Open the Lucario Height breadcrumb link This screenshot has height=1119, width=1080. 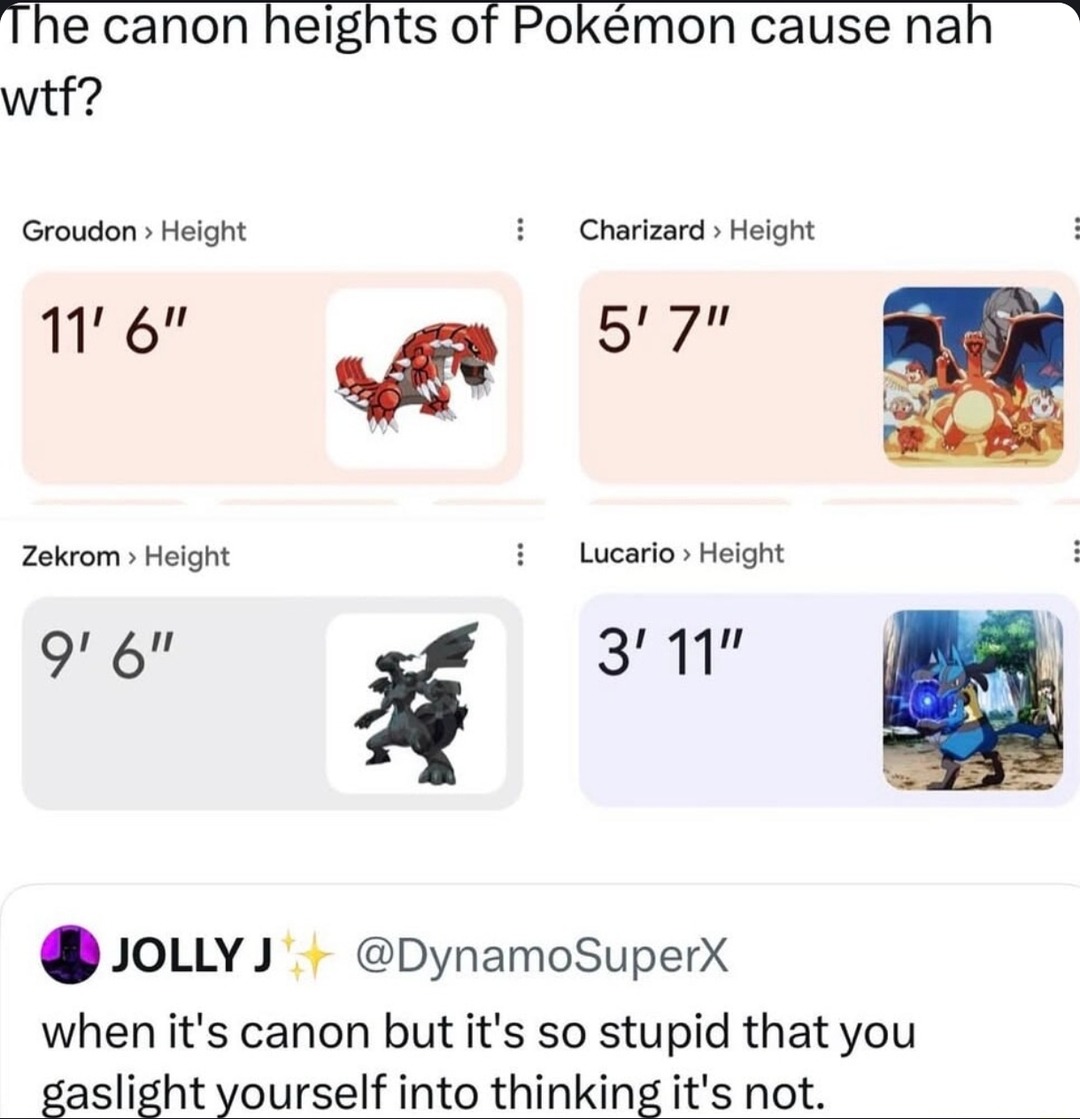[680, 554]
